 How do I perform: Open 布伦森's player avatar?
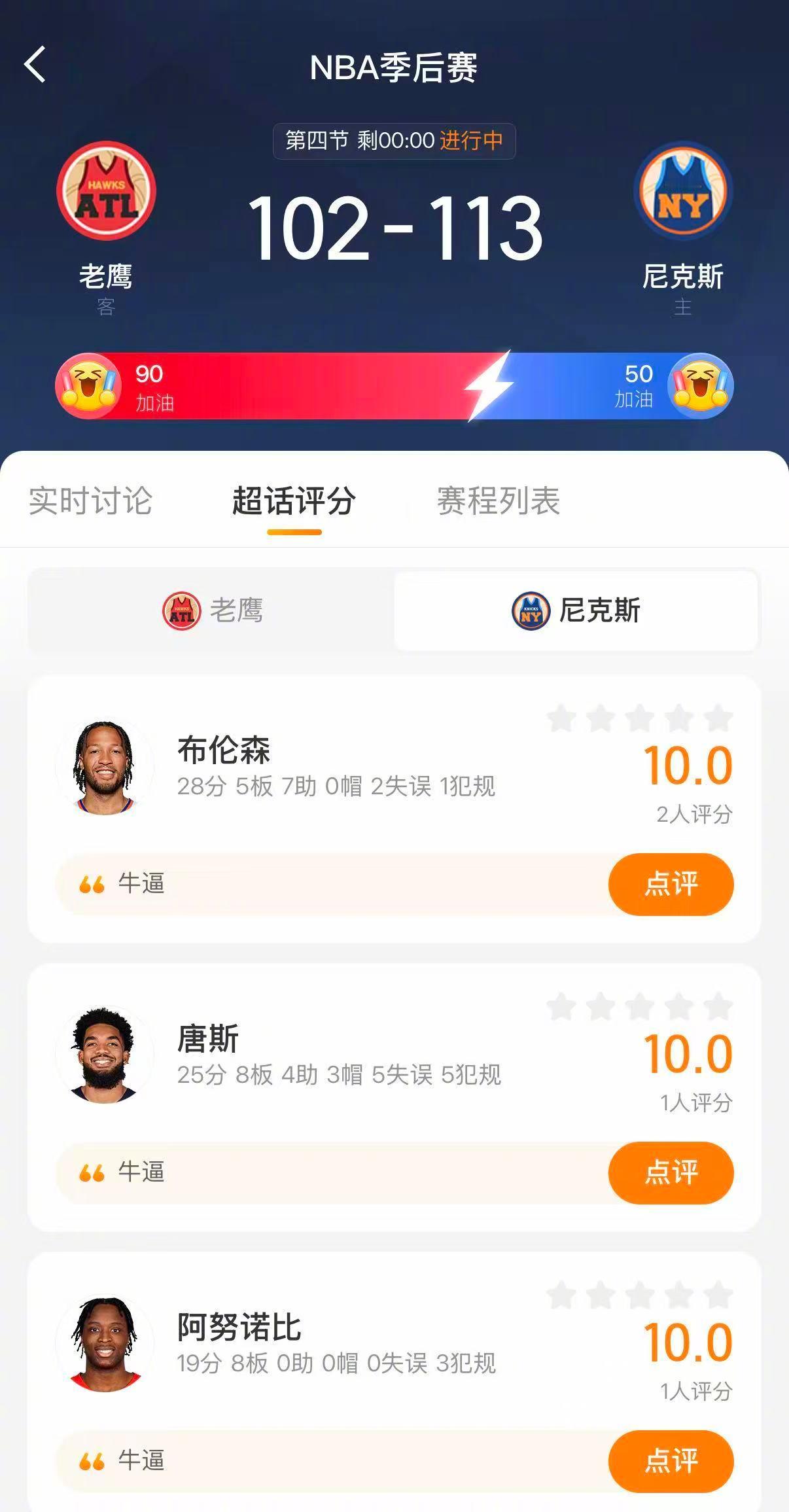(x=107, y=765)
